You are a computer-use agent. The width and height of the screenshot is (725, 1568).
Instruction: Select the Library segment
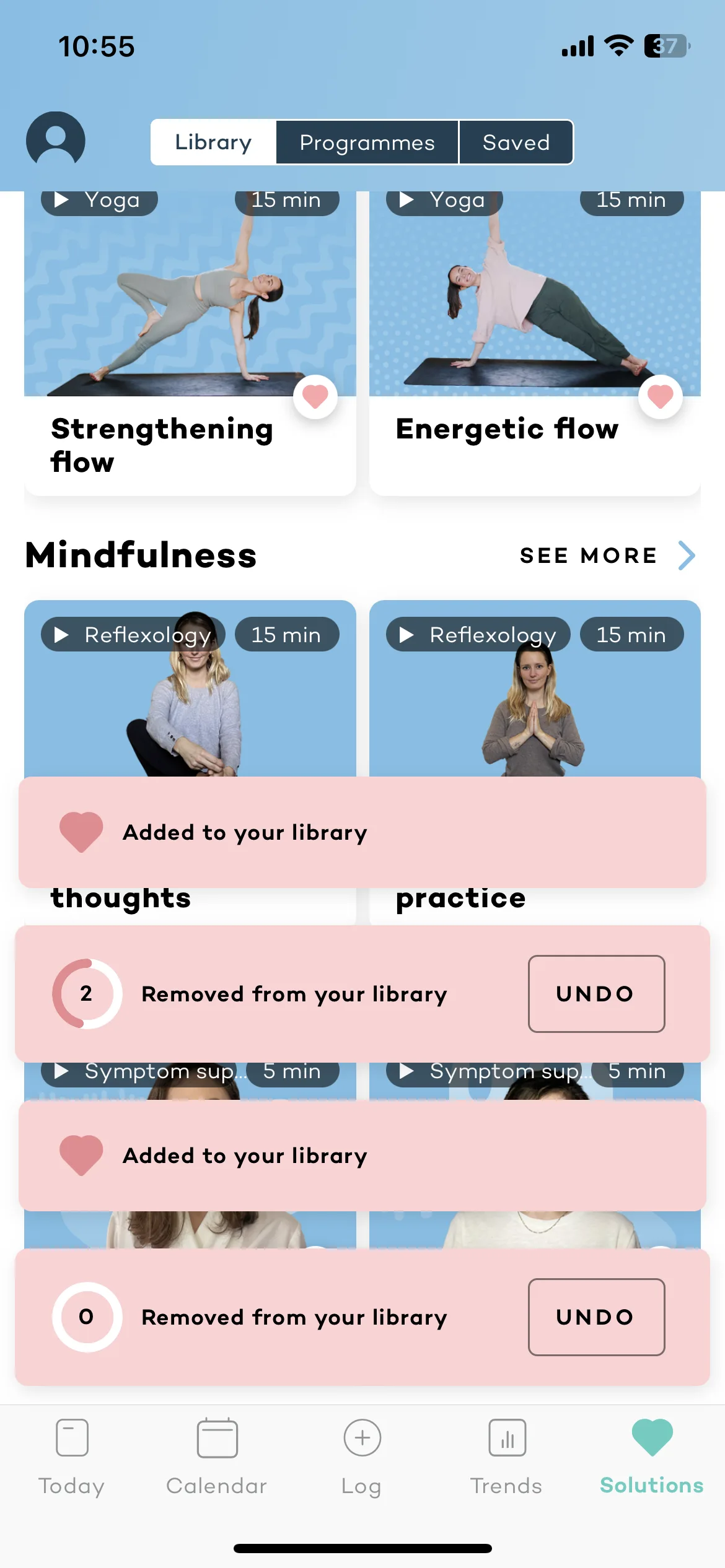(x=213, y=142)
